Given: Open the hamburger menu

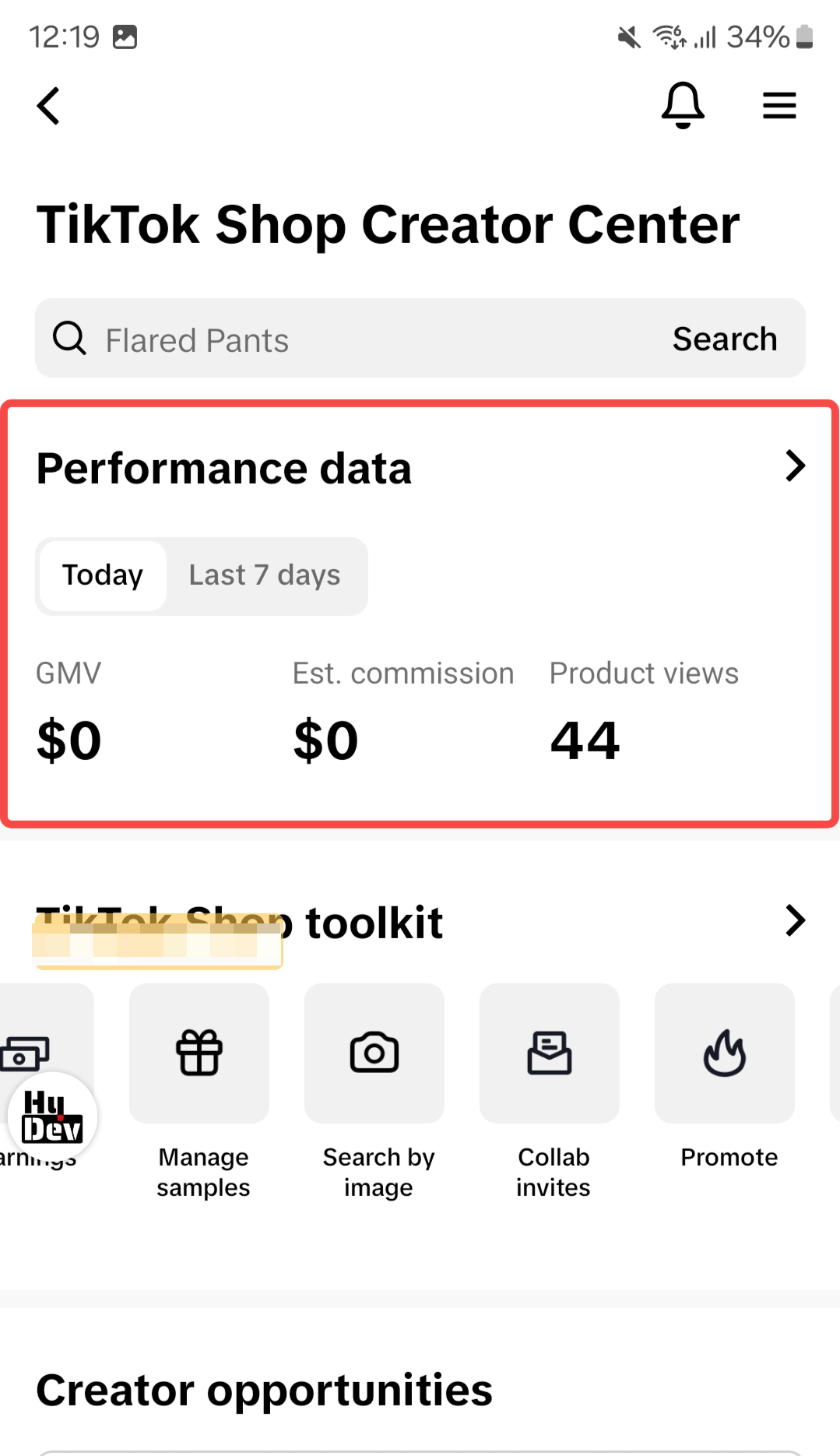Looking at the screenshot, I should click(779, 105).
